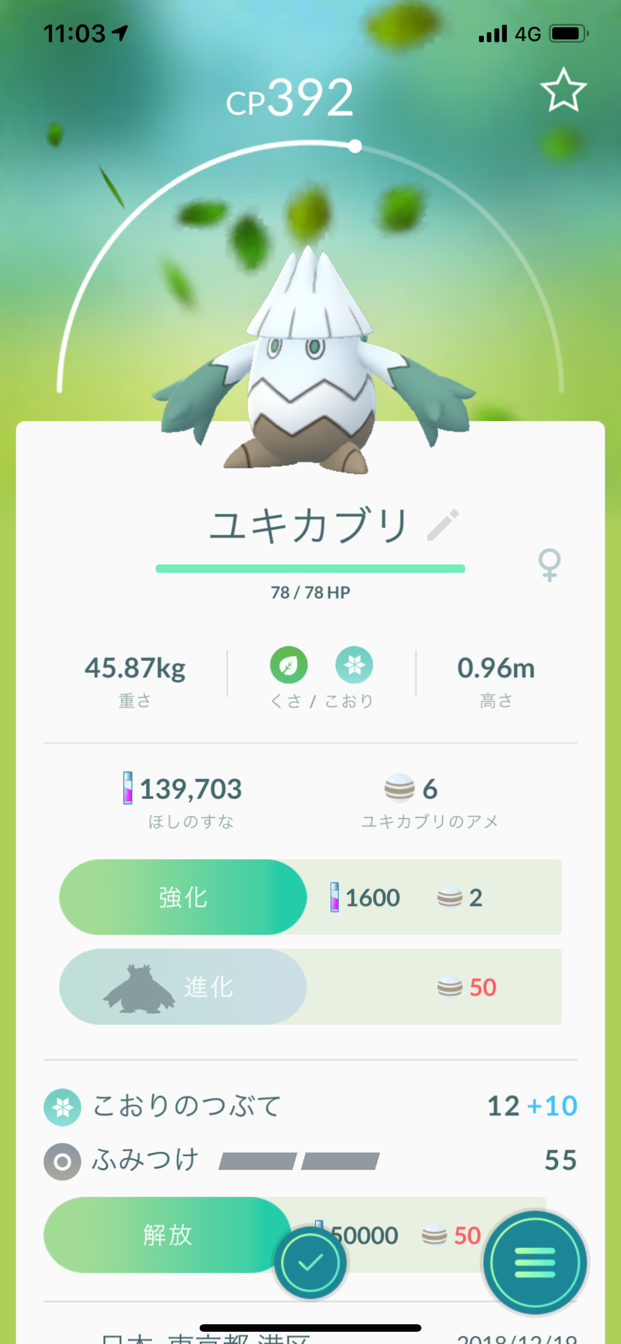
Task: Tap the 強化 power up button
Action: click(x=183, y=897)
